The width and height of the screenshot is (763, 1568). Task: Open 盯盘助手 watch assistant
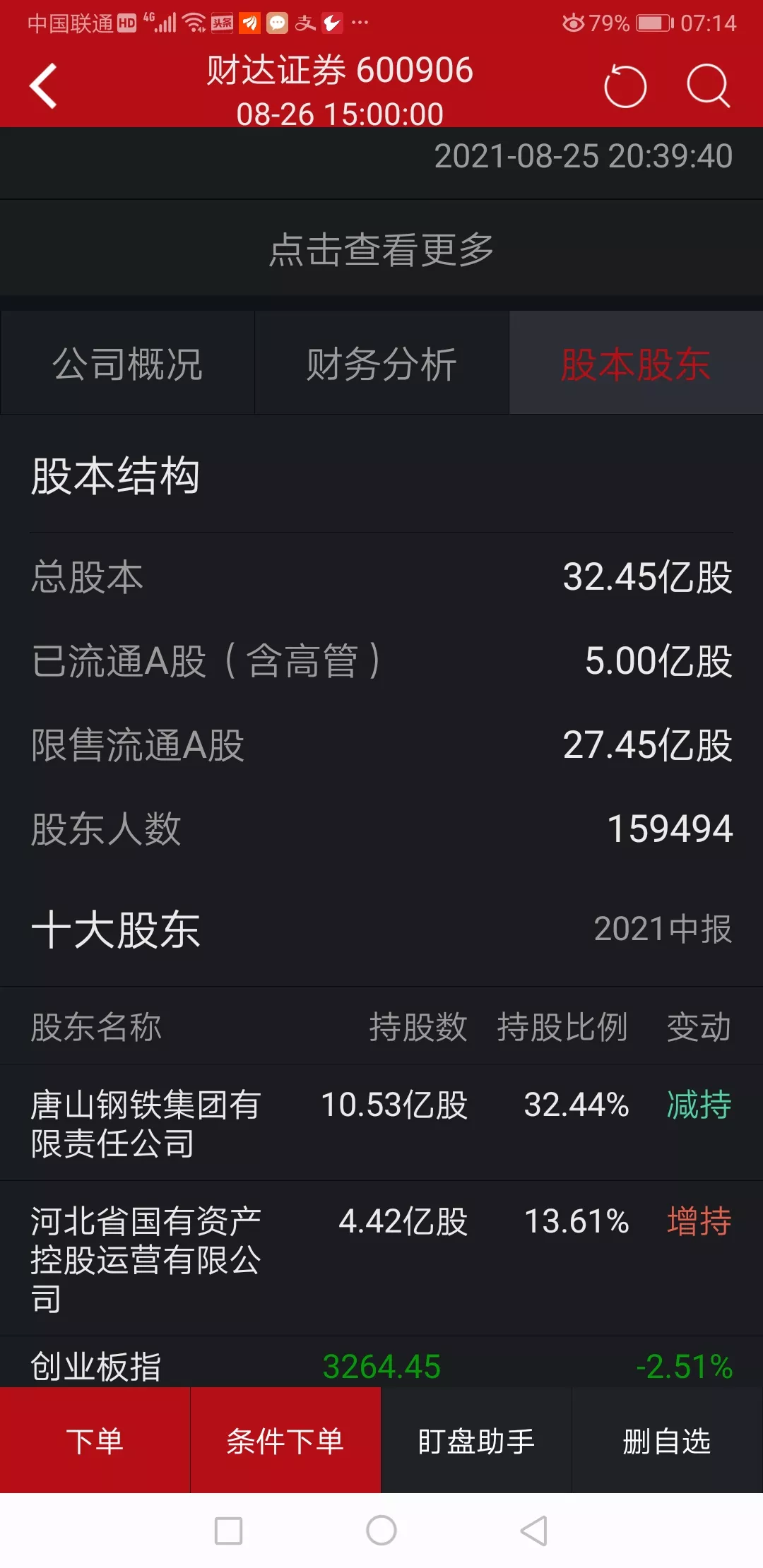coord(476,1441)
